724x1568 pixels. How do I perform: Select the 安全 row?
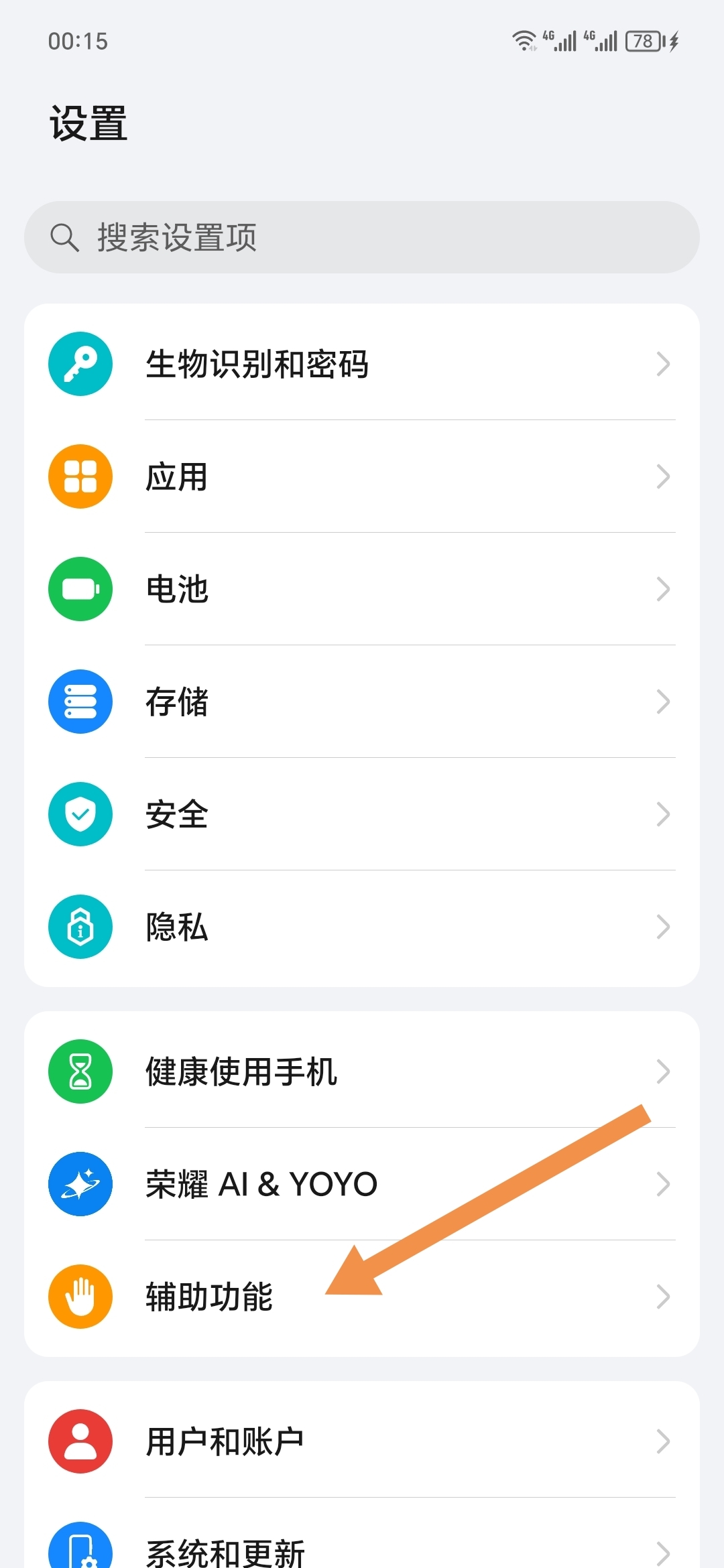[362, 814]
